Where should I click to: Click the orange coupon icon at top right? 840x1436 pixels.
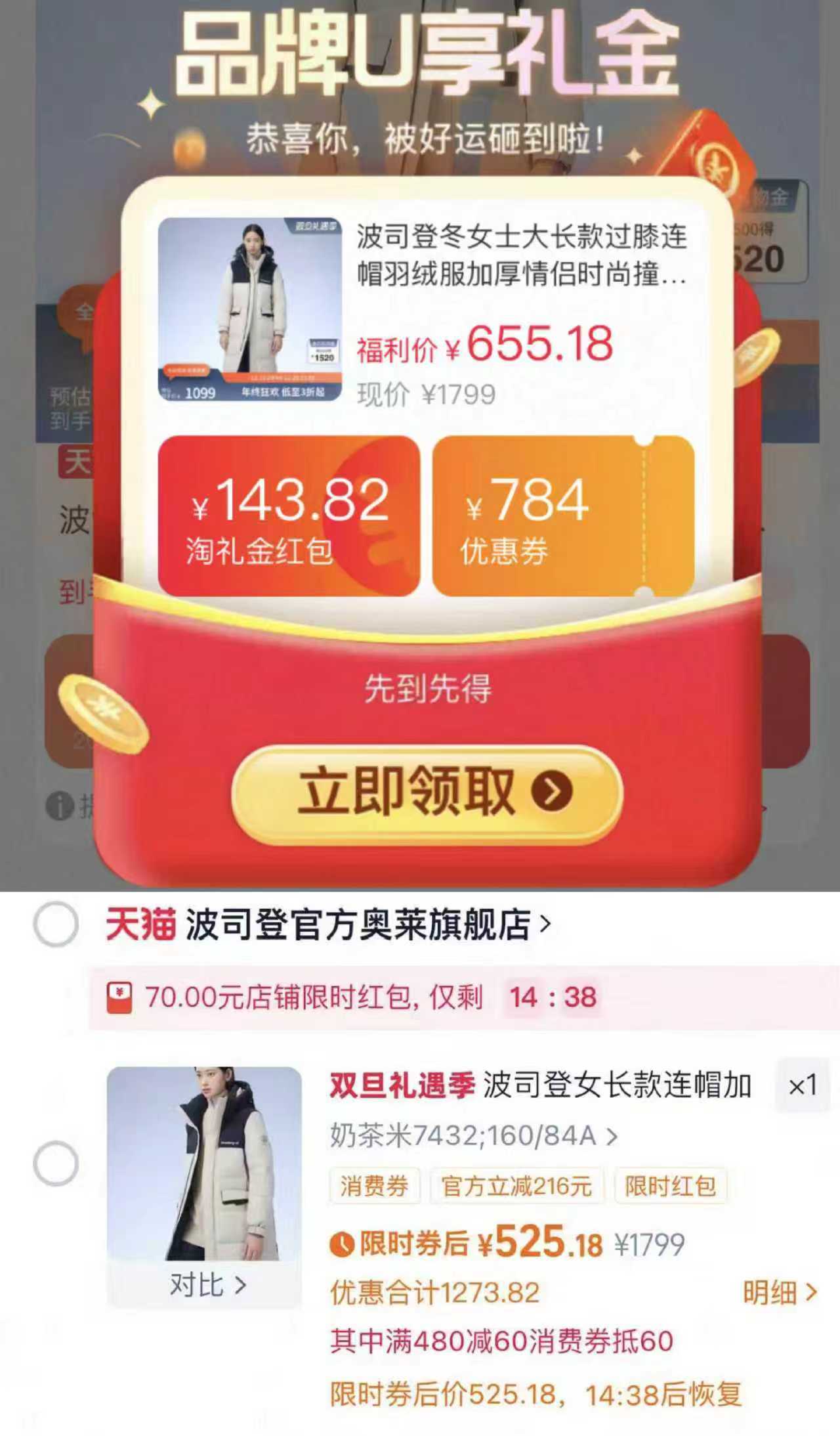click(x=720, y=164)
